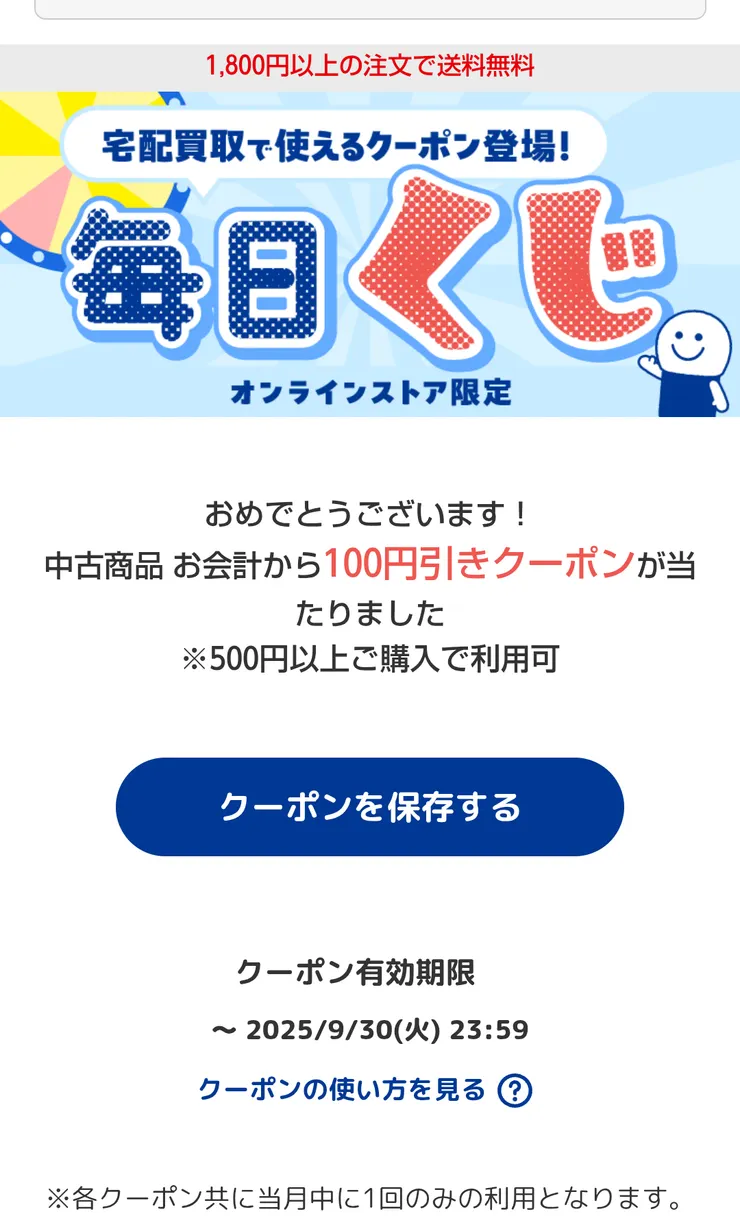Tap the search box at the top
Screen dimensions: 740x1224
click(x=369, y=8)
